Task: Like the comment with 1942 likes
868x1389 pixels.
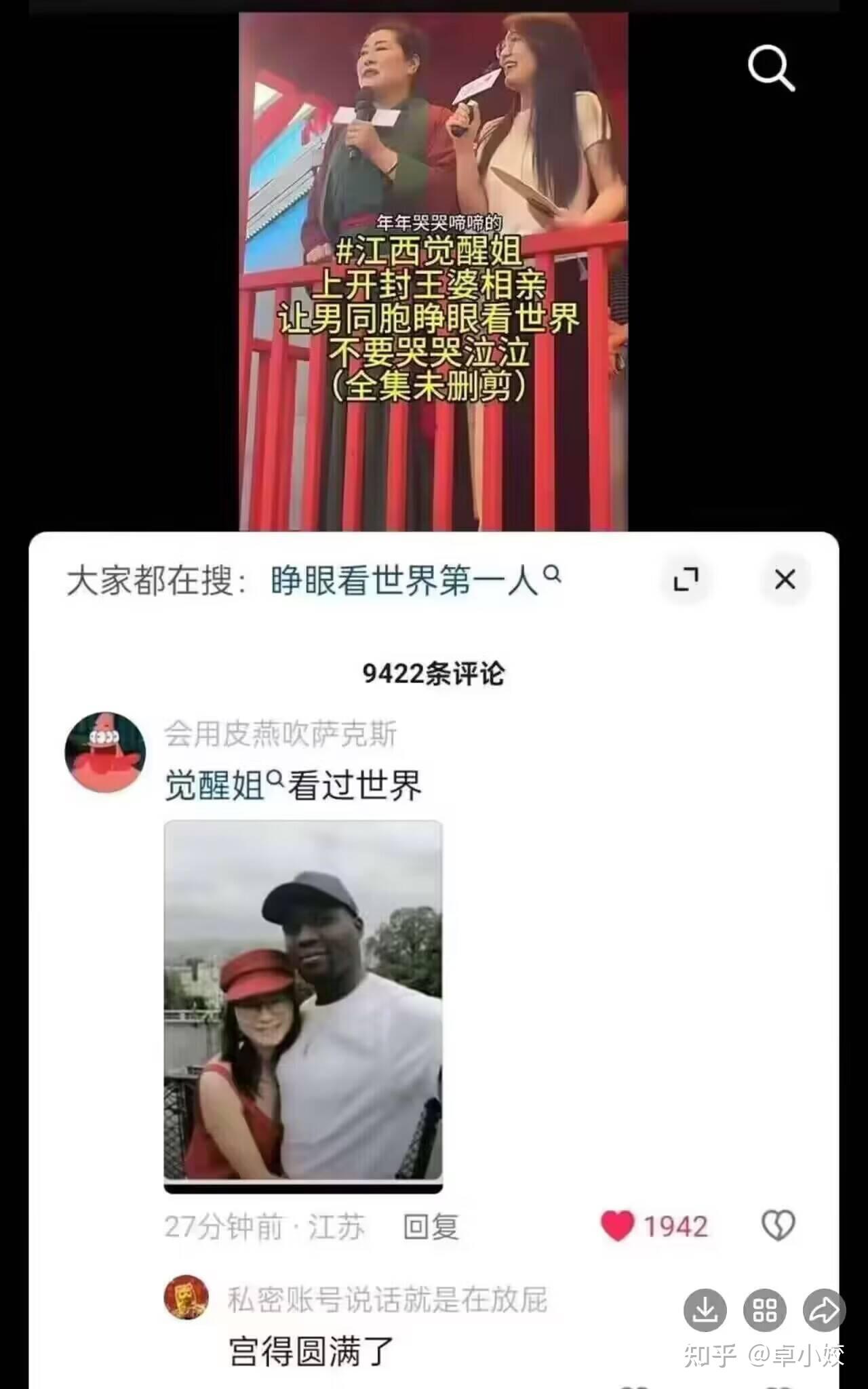Action: tap(617, 1226)
